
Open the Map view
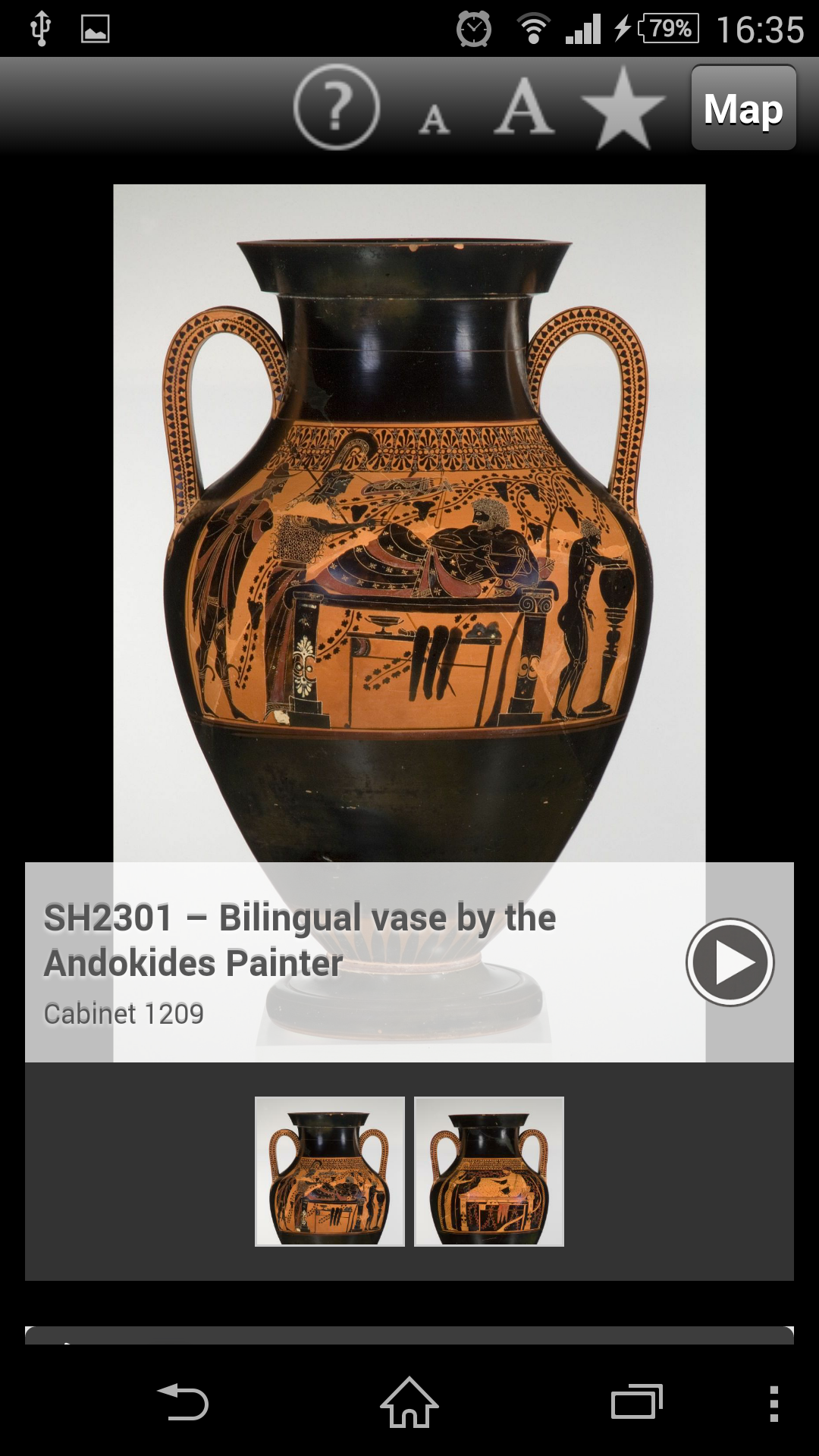[x=743, y=108]
